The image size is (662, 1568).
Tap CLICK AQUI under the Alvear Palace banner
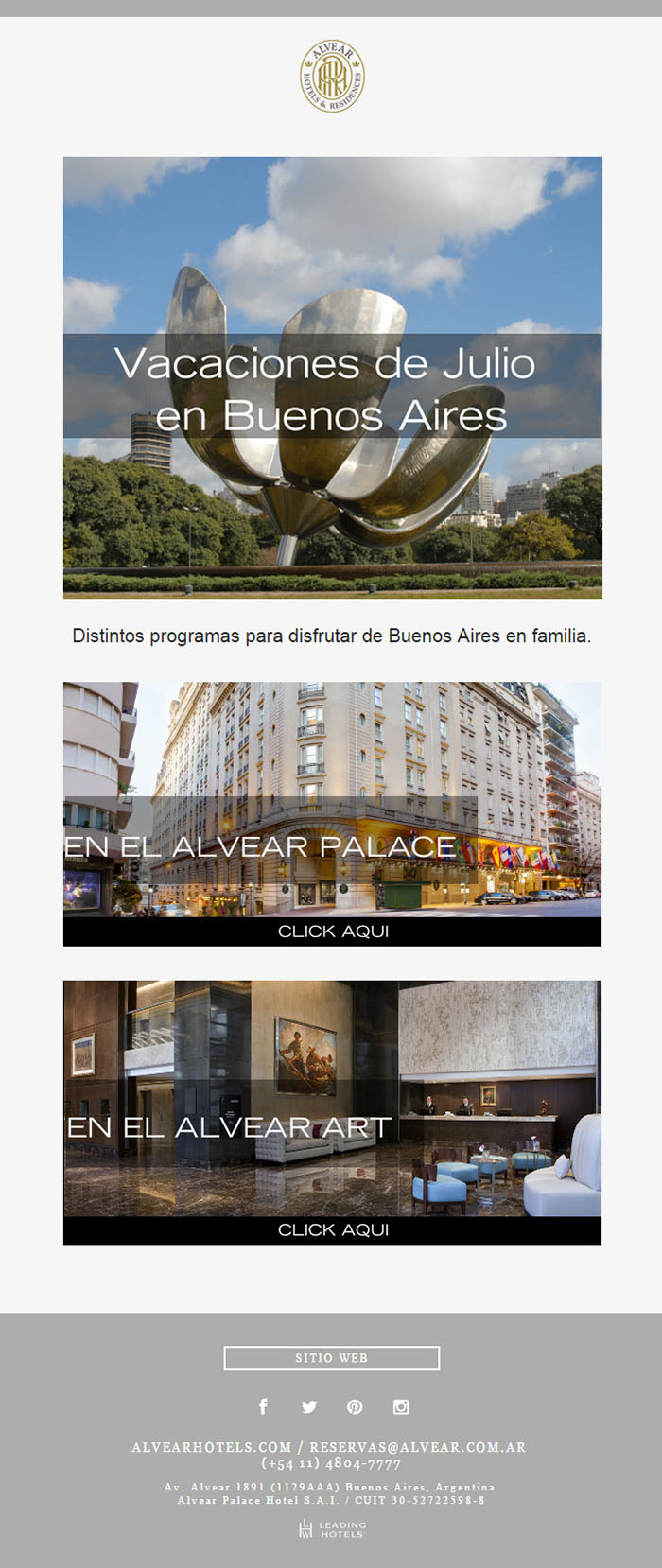(333, 932)
